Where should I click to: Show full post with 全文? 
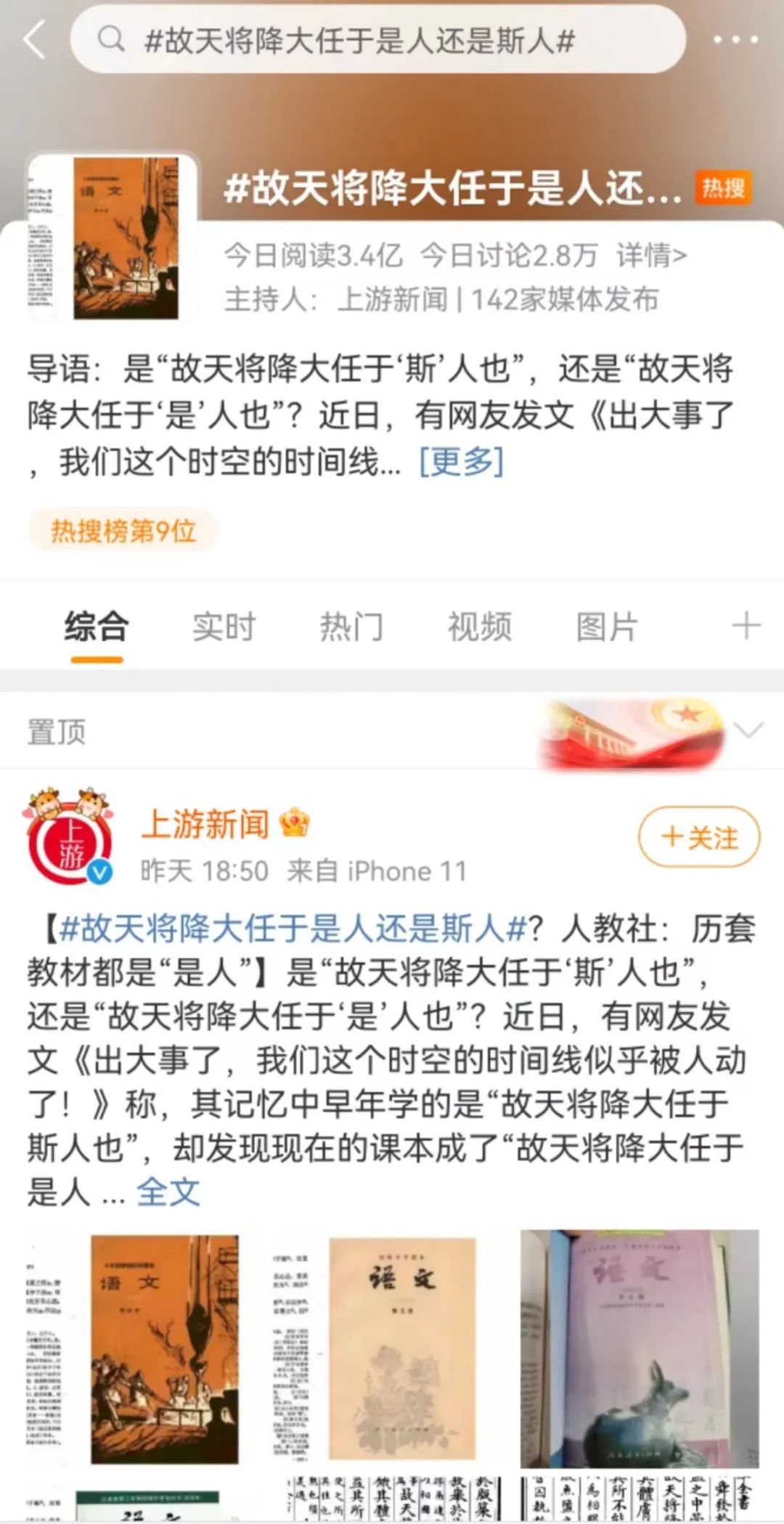point(168,1191)
